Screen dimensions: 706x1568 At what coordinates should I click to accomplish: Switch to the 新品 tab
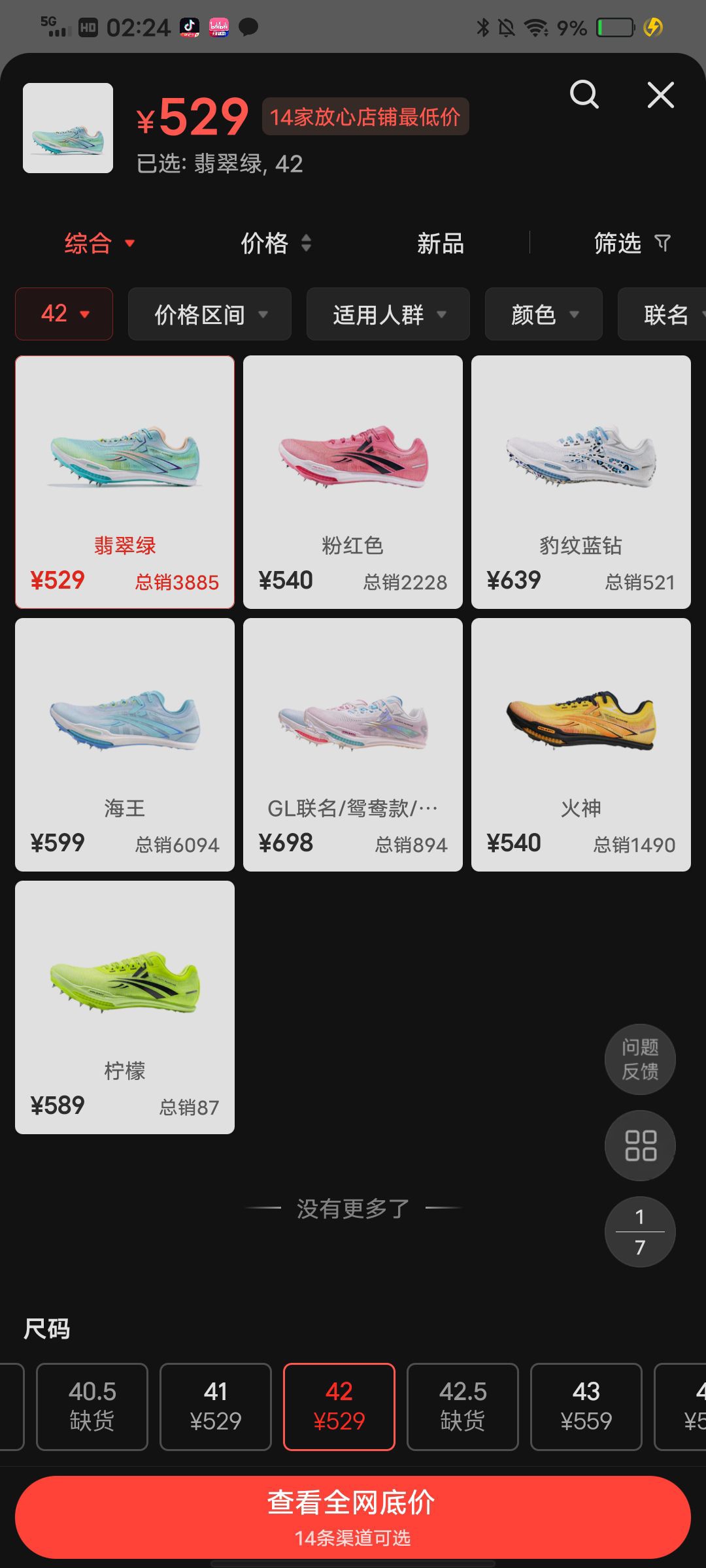441,244
